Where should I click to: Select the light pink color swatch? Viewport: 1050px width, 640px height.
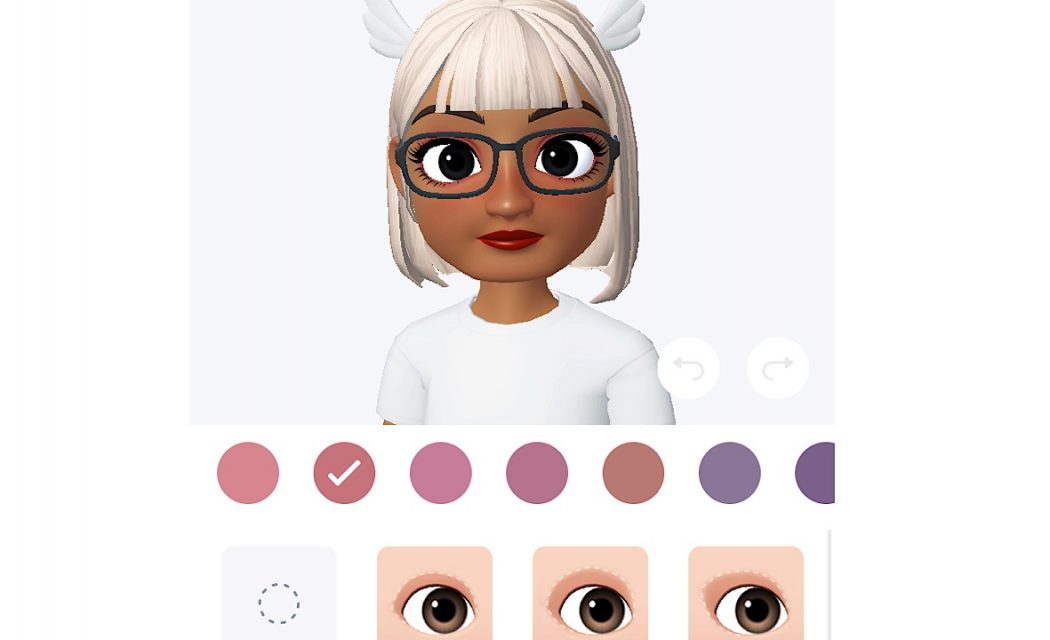(x=248, y=473)
